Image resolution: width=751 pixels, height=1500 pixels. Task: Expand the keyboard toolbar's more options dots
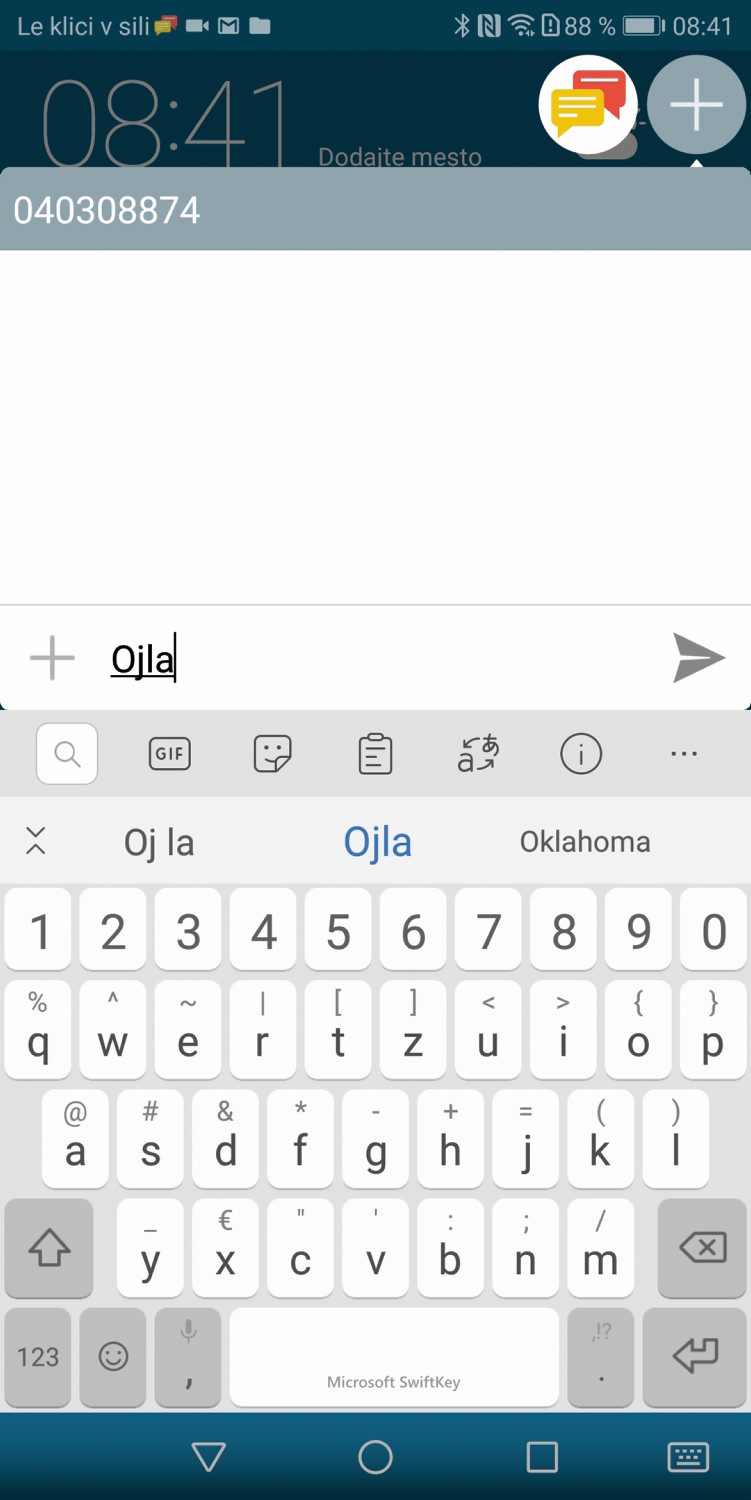pos(684,754)
